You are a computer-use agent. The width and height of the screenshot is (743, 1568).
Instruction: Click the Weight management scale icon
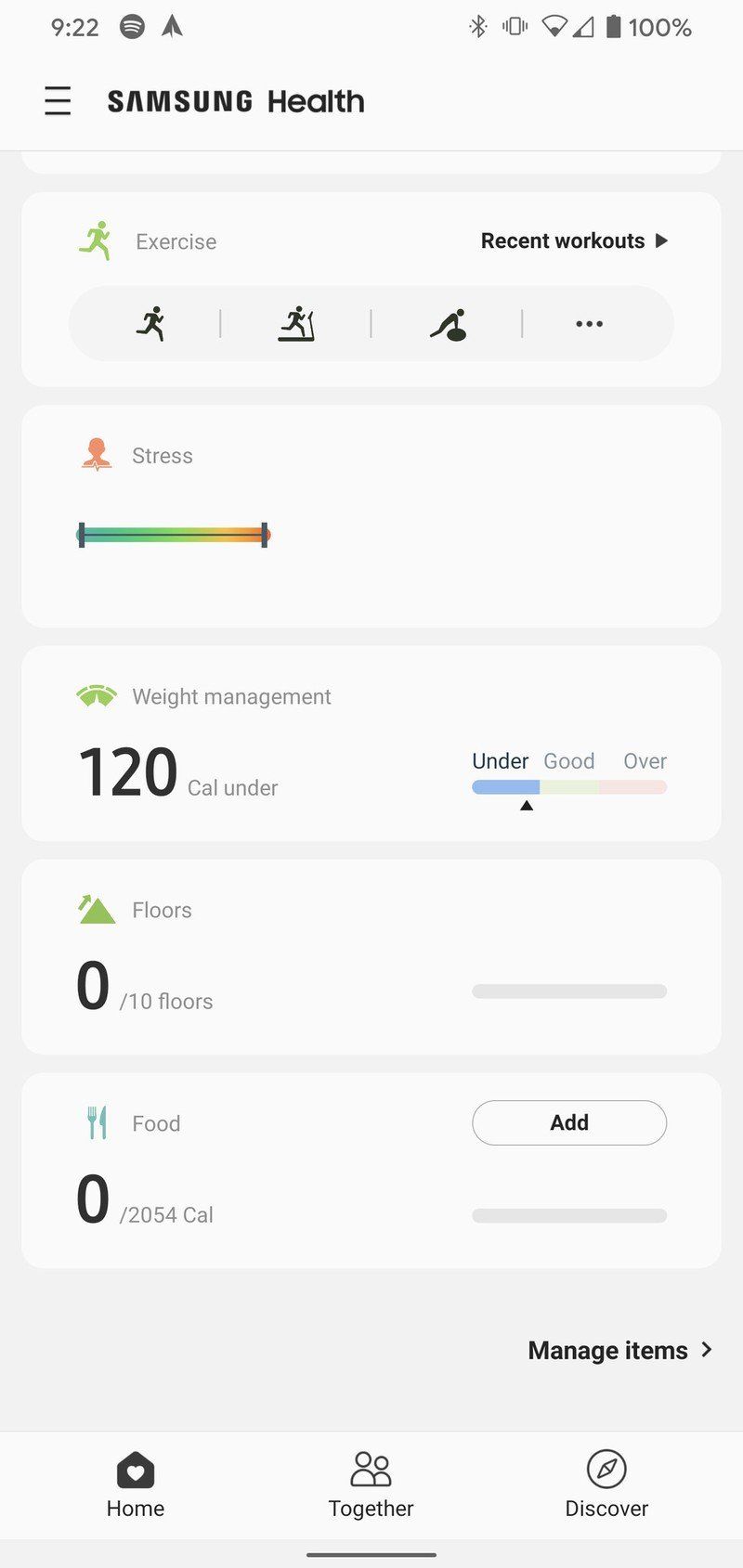point(96,695)
